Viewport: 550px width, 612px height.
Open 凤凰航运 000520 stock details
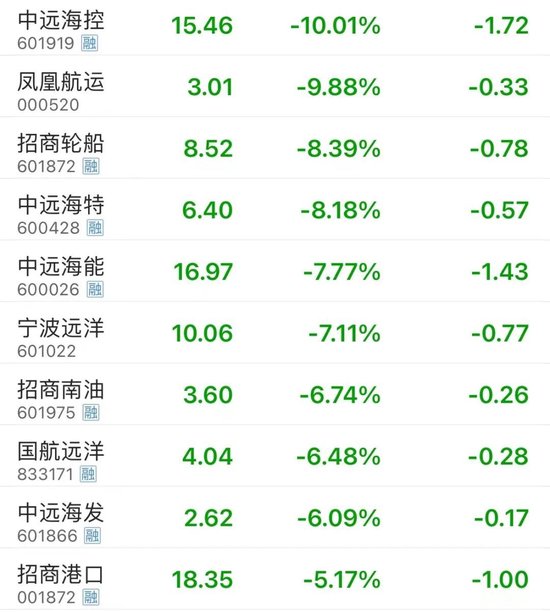pos(275,86)
